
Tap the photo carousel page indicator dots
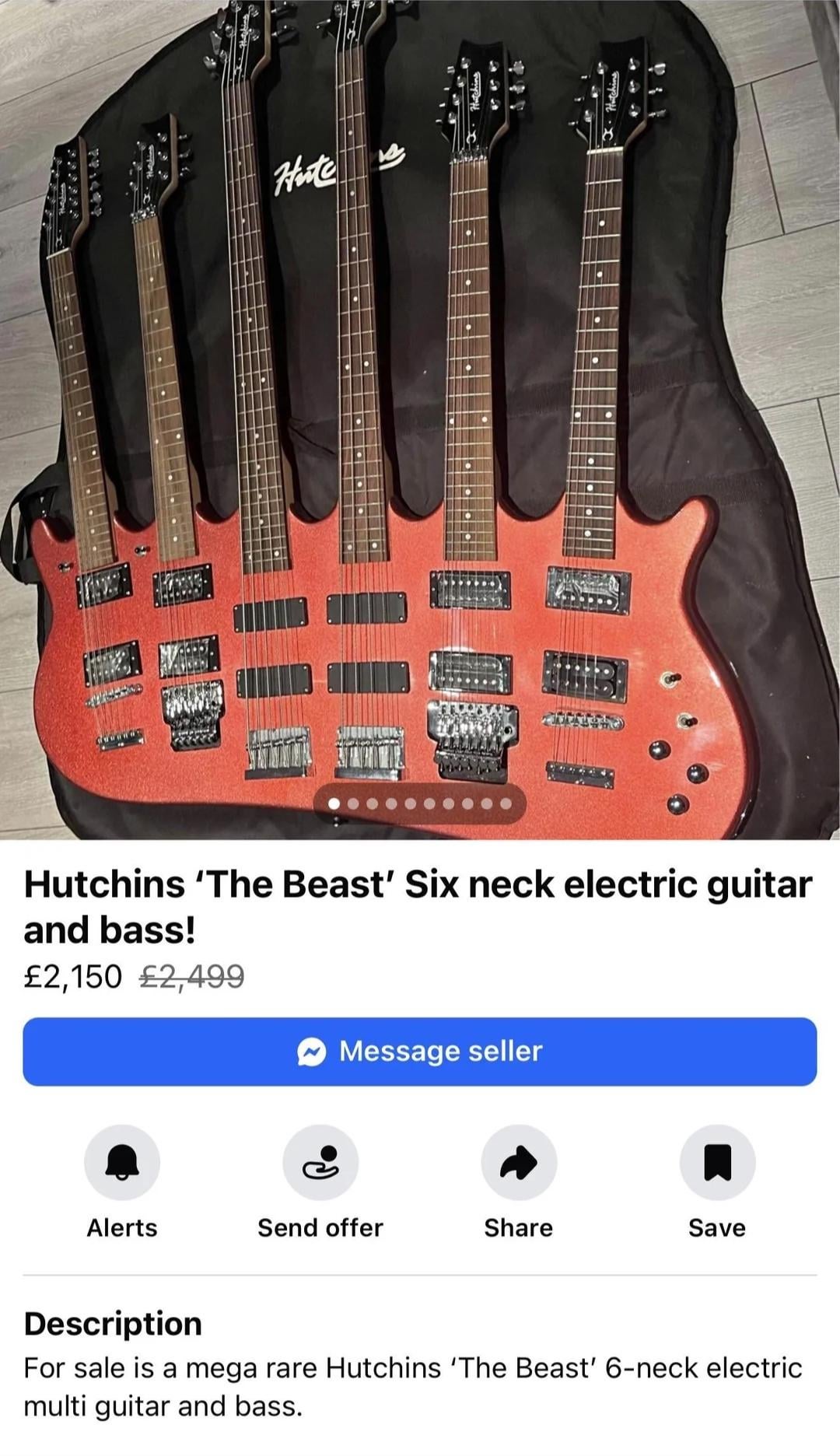coord(420,803)
